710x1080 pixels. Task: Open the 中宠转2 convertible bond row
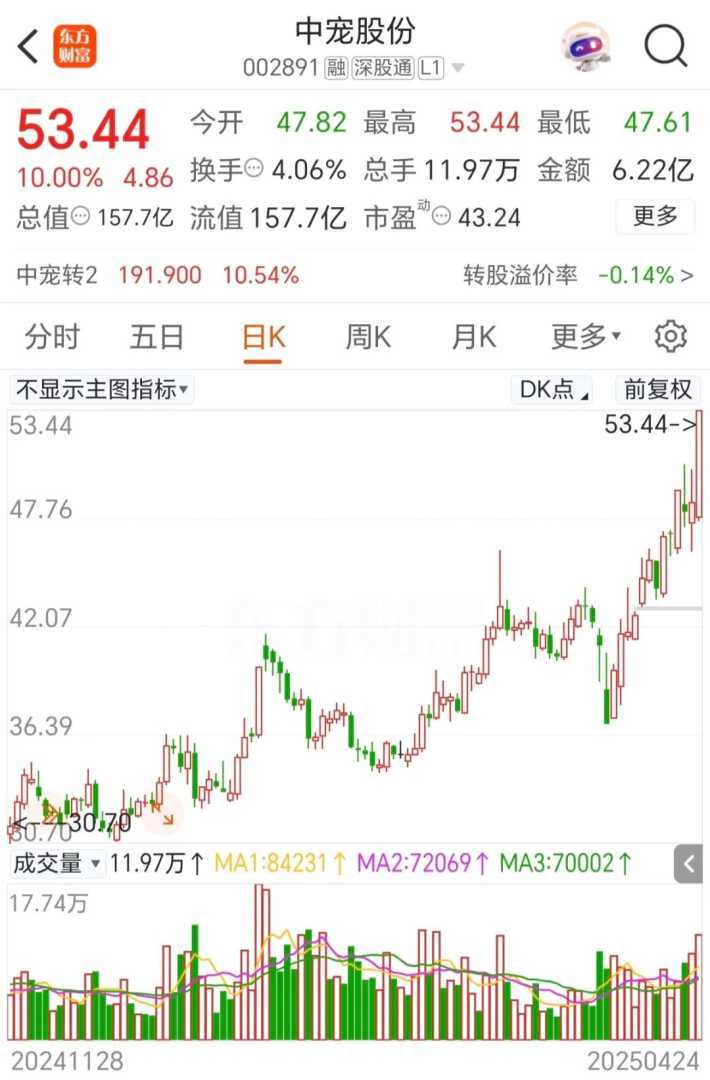click(x=160, y=275)
